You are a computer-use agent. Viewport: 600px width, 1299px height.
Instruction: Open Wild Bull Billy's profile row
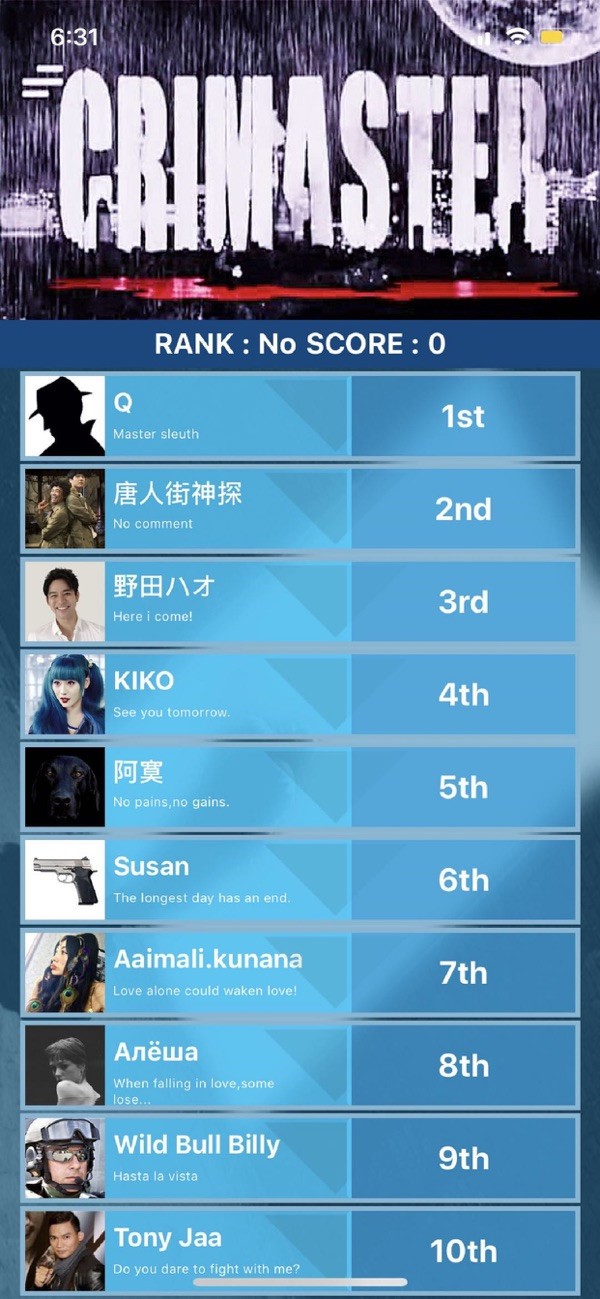[300, 1158]
